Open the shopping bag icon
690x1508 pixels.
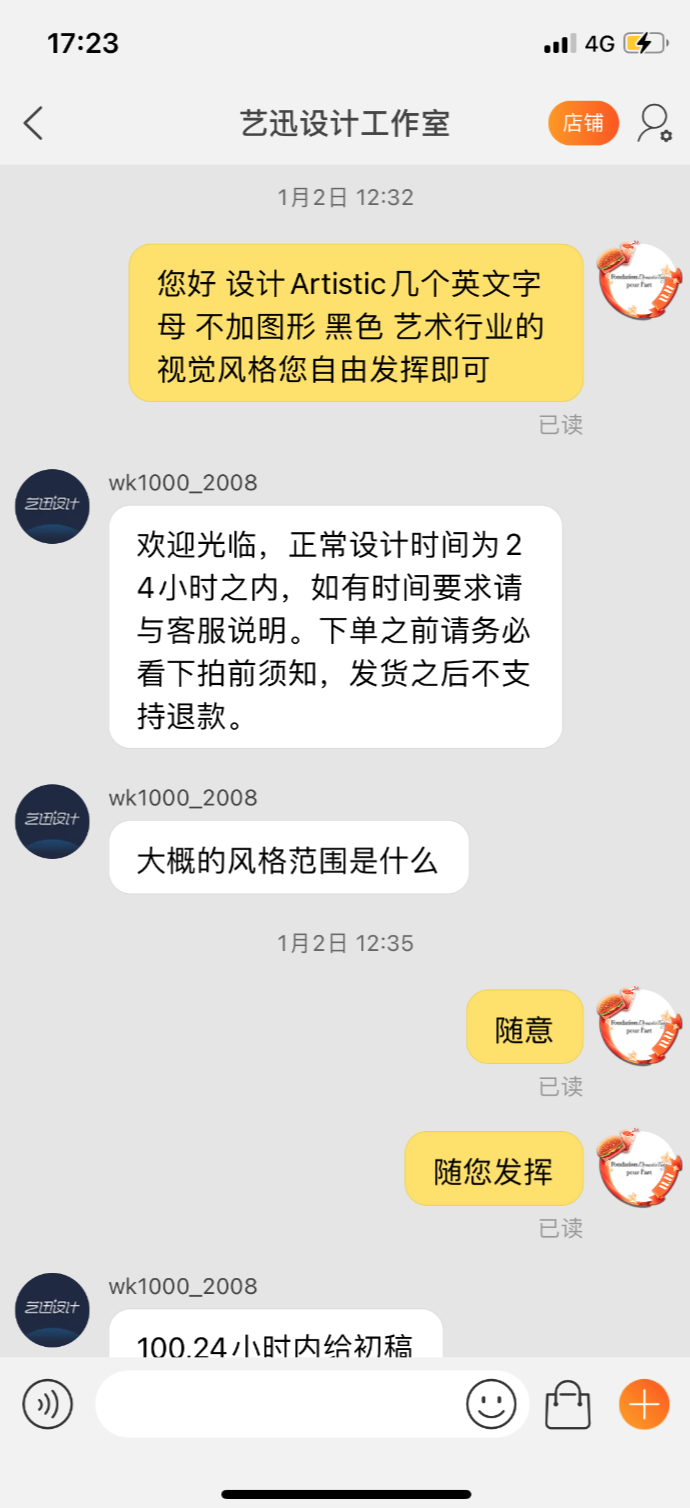tap(568, 1404)
